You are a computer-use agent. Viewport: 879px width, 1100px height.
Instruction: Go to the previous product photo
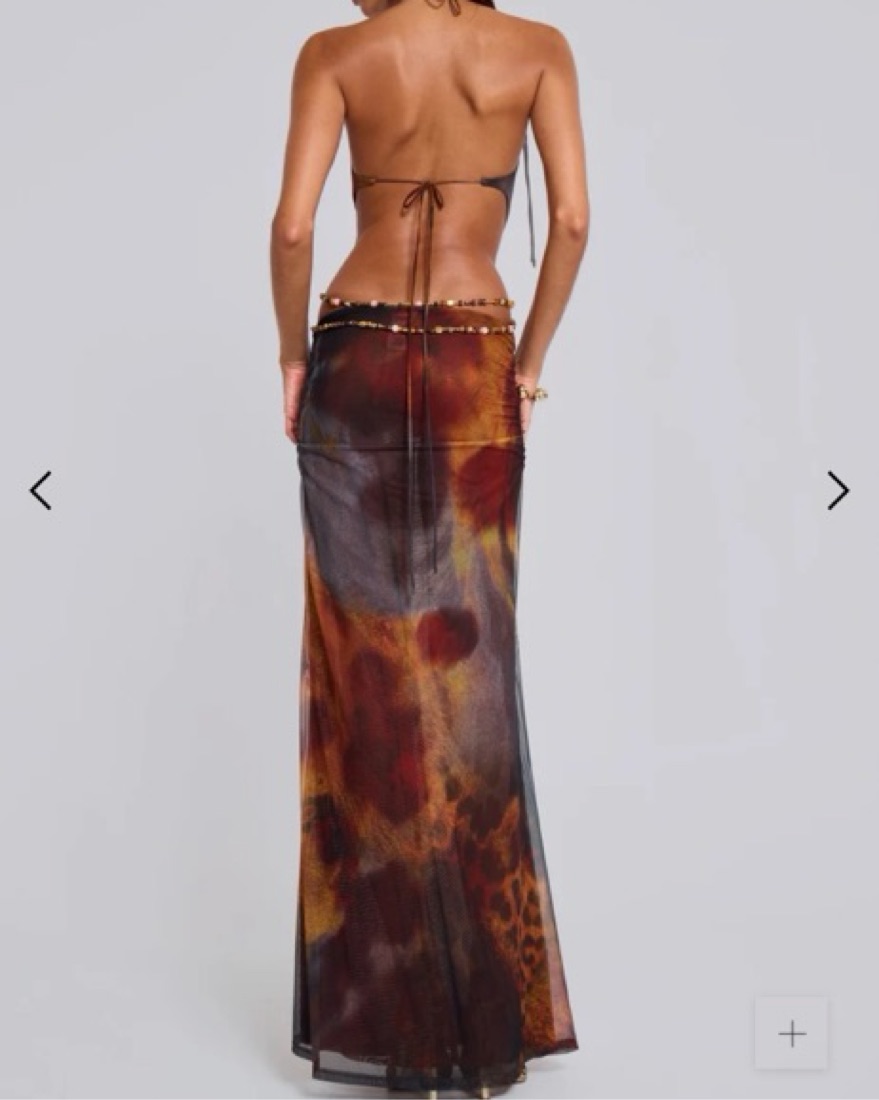[x=40, y=491]
